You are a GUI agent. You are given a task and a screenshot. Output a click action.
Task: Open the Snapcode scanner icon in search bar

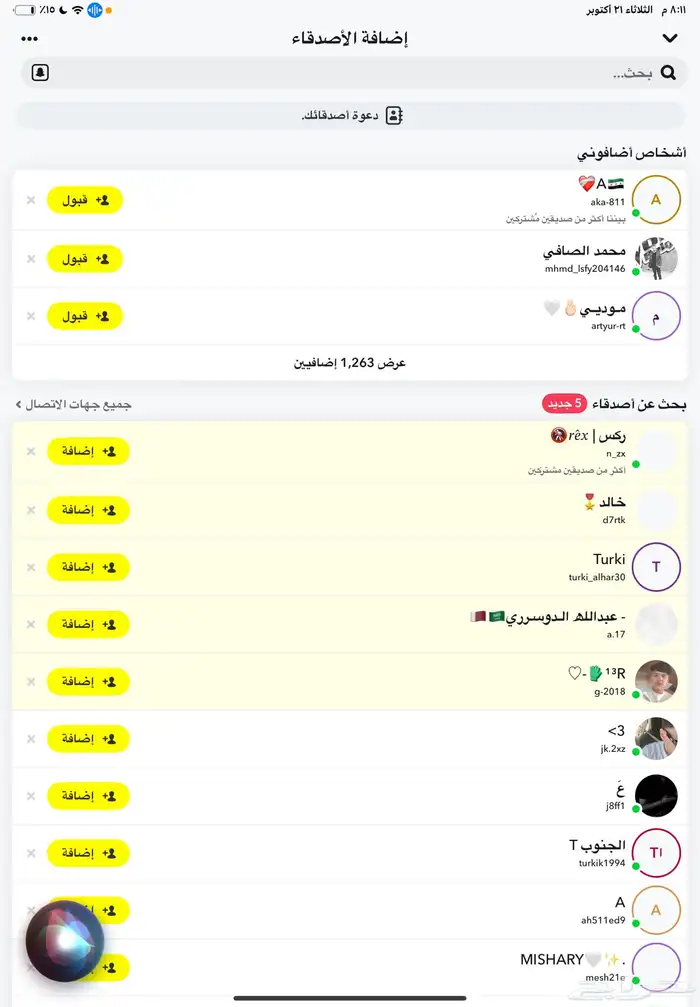[40, 73]
